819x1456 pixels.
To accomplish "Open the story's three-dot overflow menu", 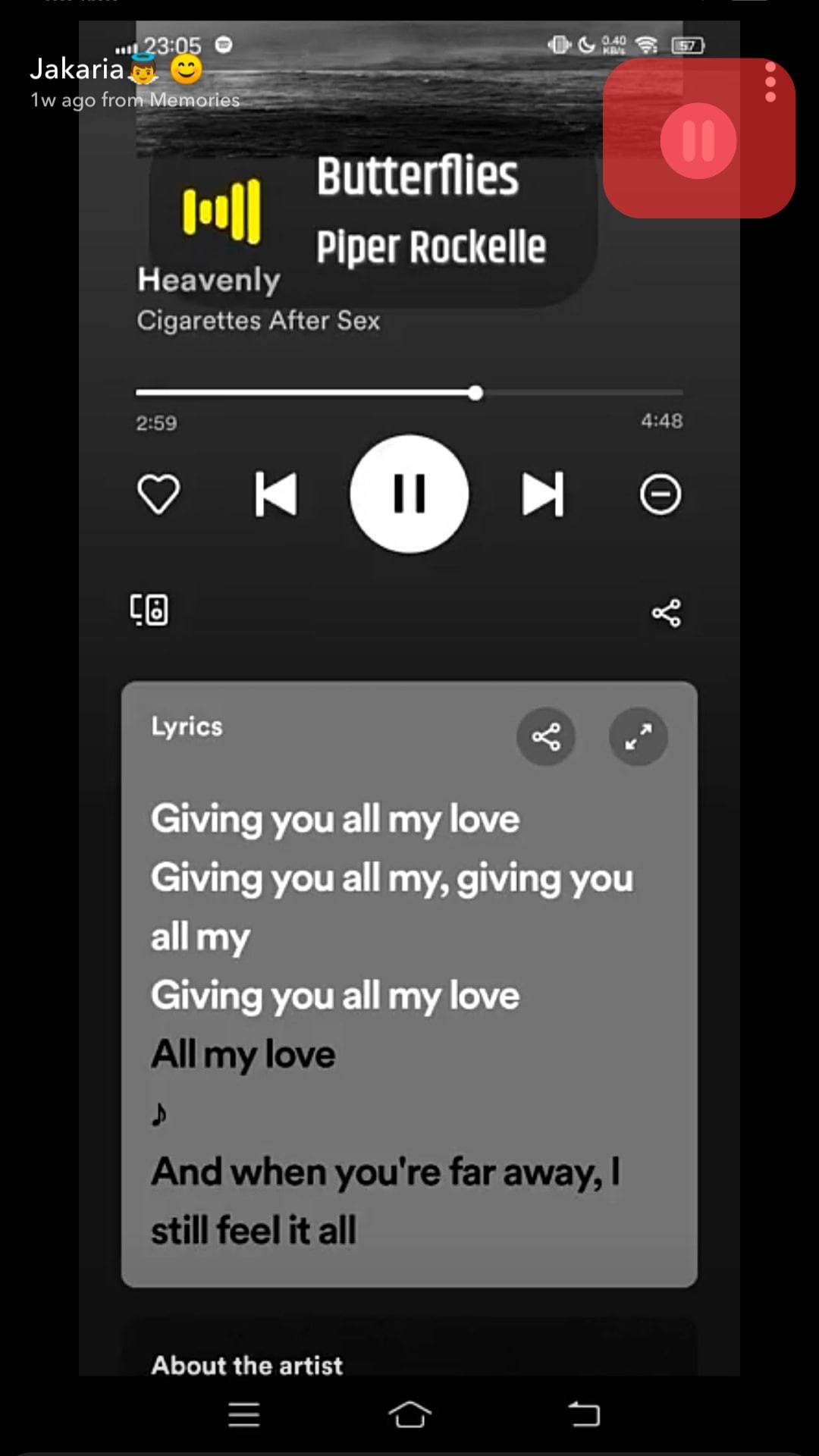I will tap(770, 82).
